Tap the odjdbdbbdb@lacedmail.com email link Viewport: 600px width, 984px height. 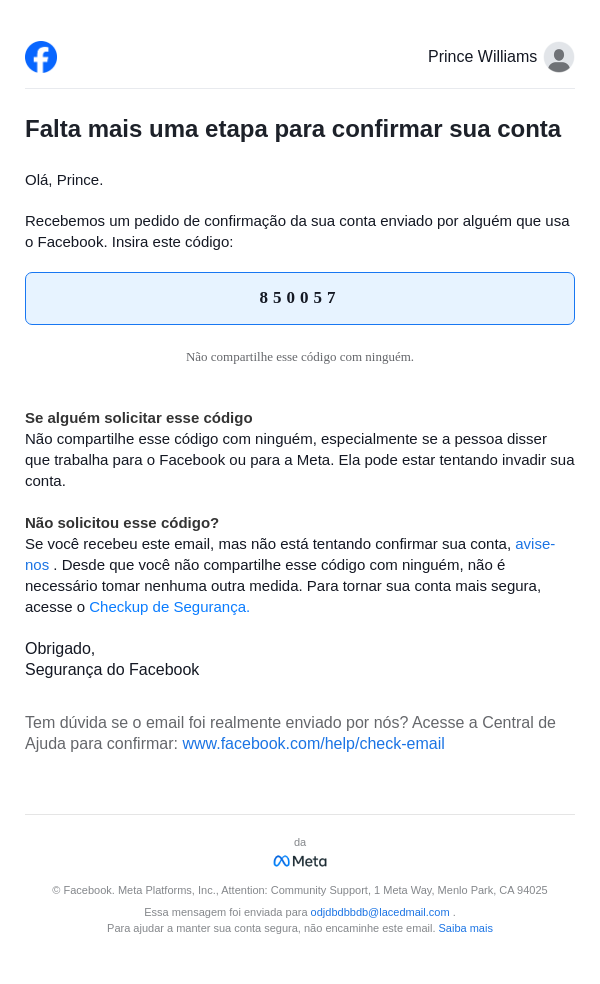point(380,912)
